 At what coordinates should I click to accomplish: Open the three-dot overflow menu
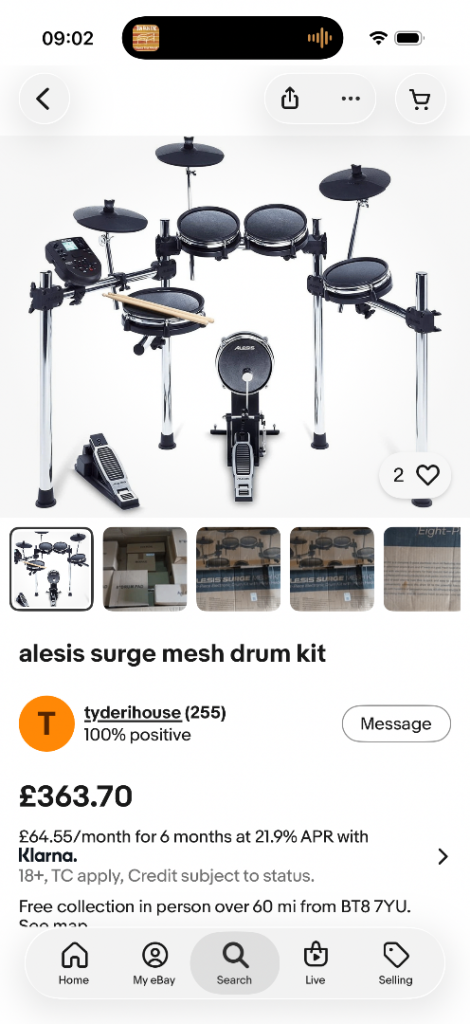pos(351,99)
